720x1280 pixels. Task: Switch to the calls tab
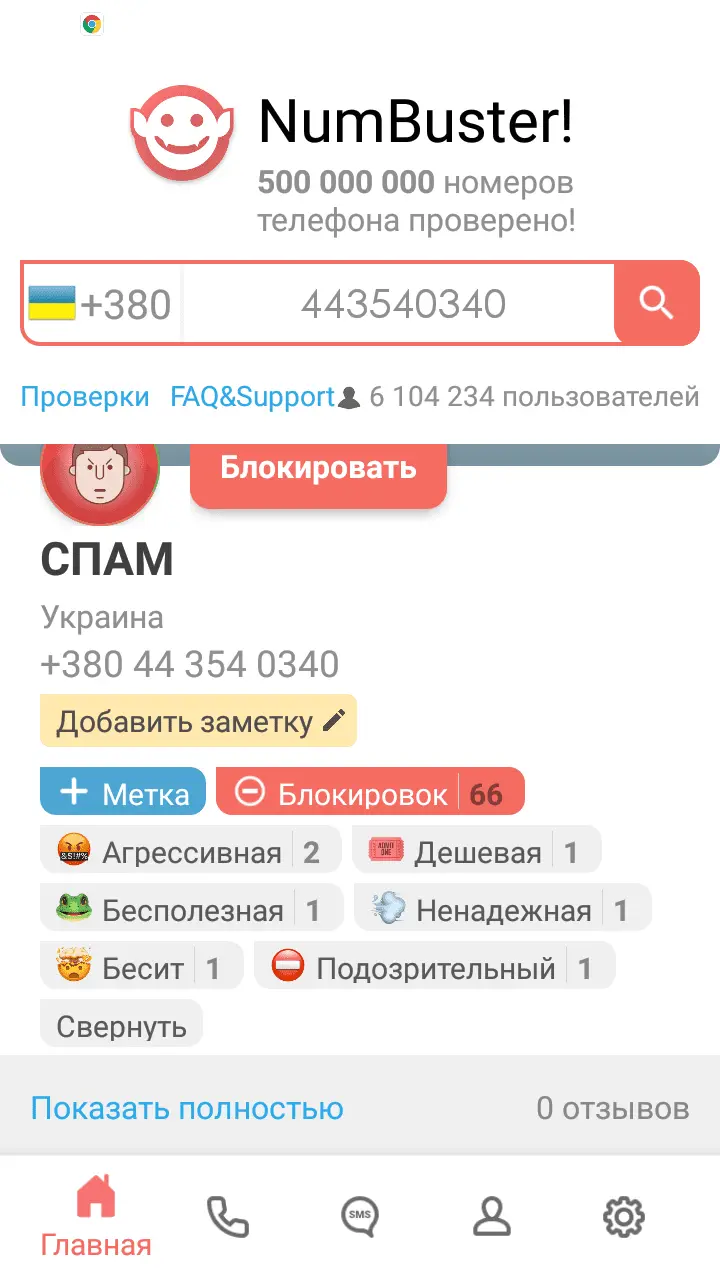click(227, 1217)
